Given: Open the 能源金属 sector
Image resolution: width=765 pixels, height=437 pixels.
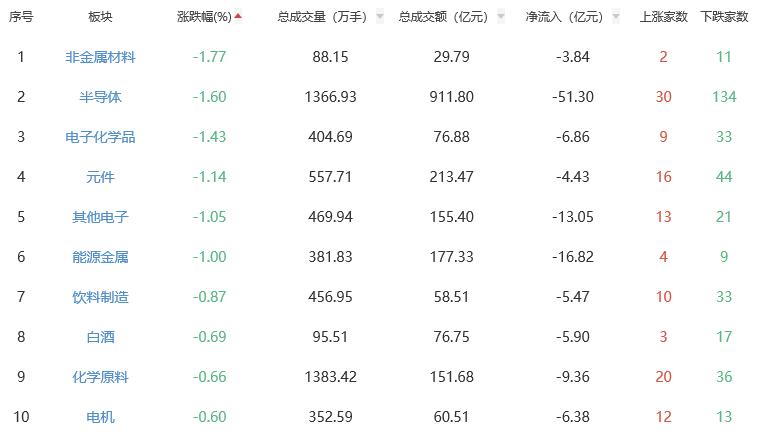Looking at the screenshot, I should tap(100, 257).
